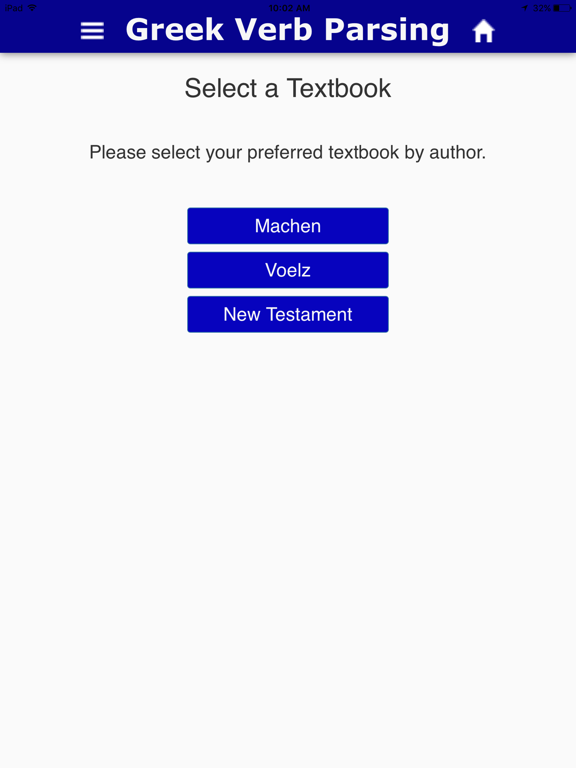
Task: Pick the New Testament option
Action: 288,314
